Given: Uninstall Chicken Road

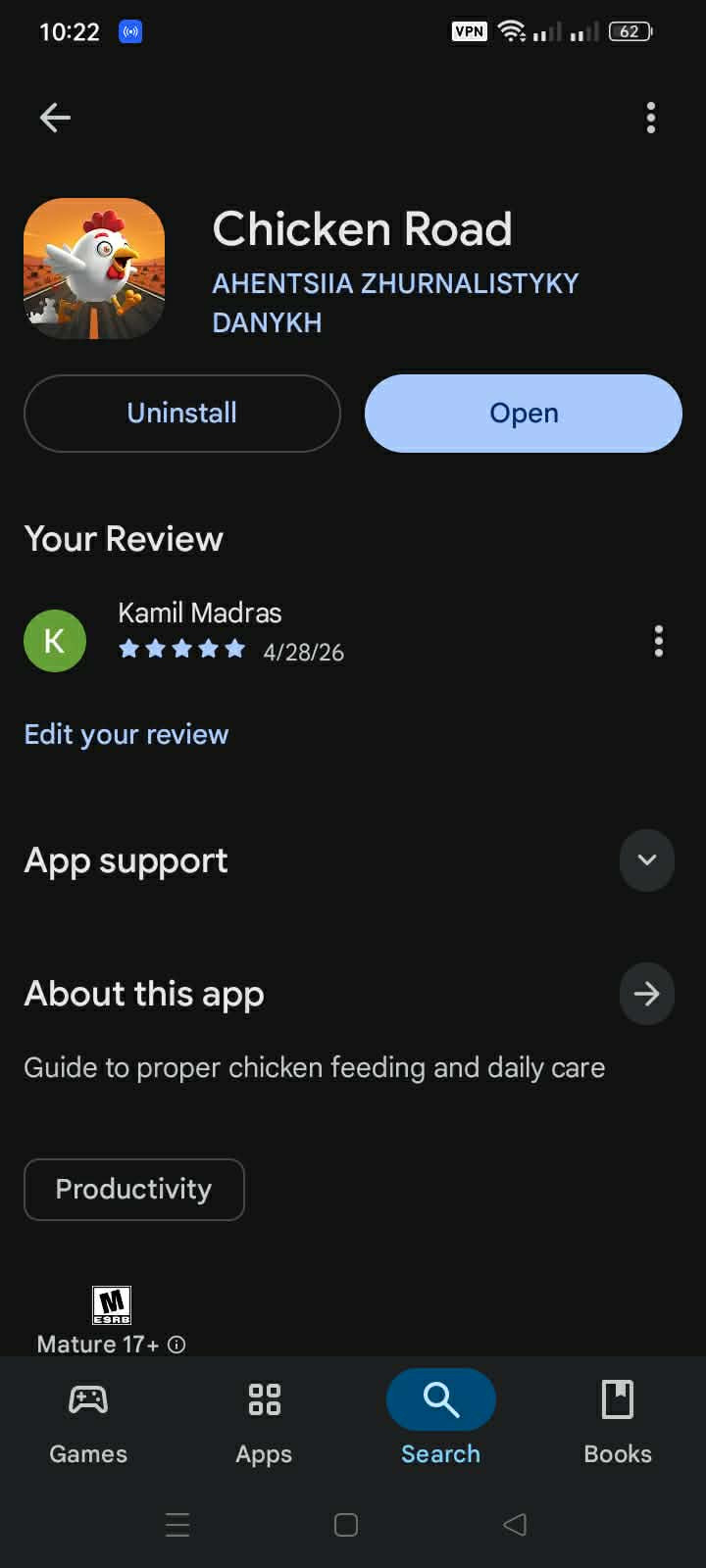Looking at the screenshot, I should pos(182,414).
